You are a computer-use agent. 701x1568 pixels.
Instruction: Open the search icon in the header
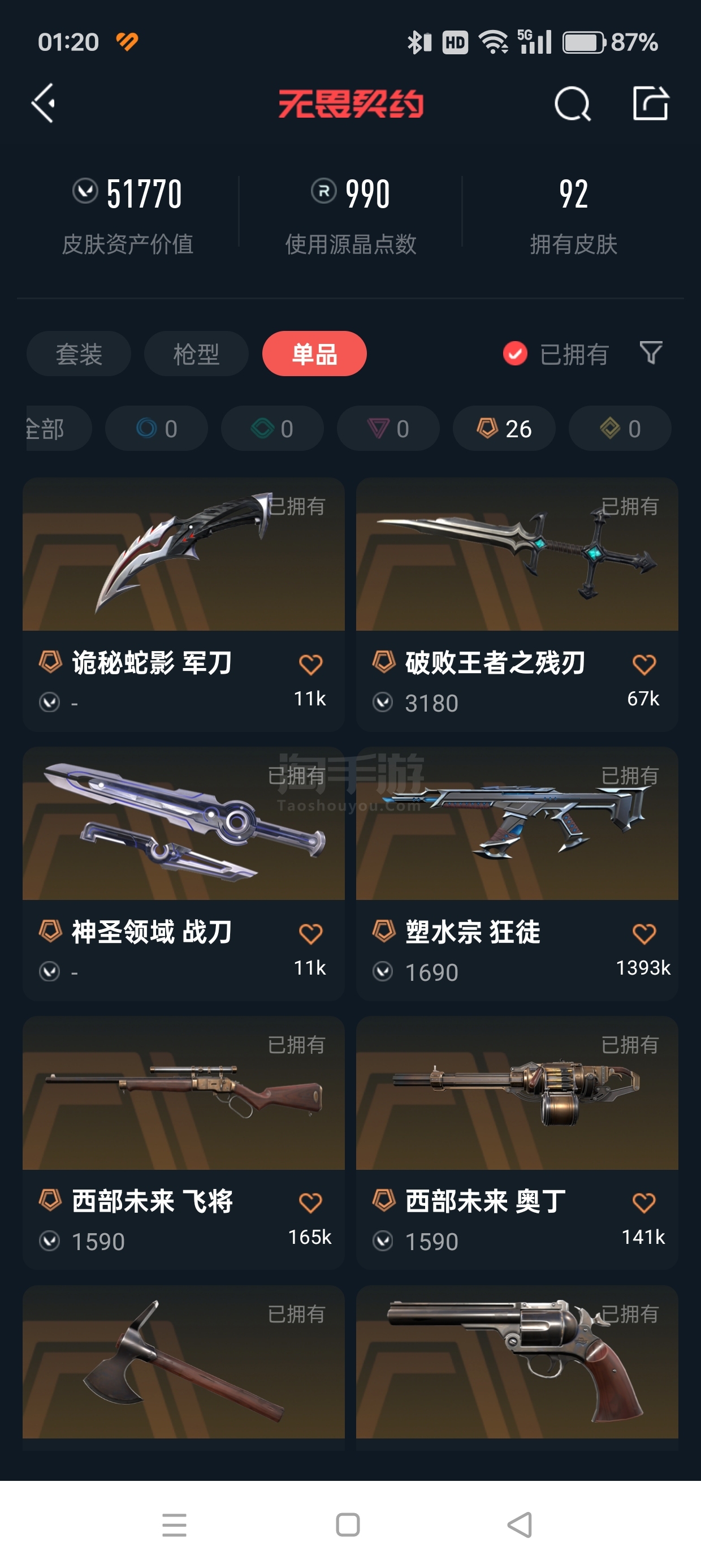[x=572, y=104]
